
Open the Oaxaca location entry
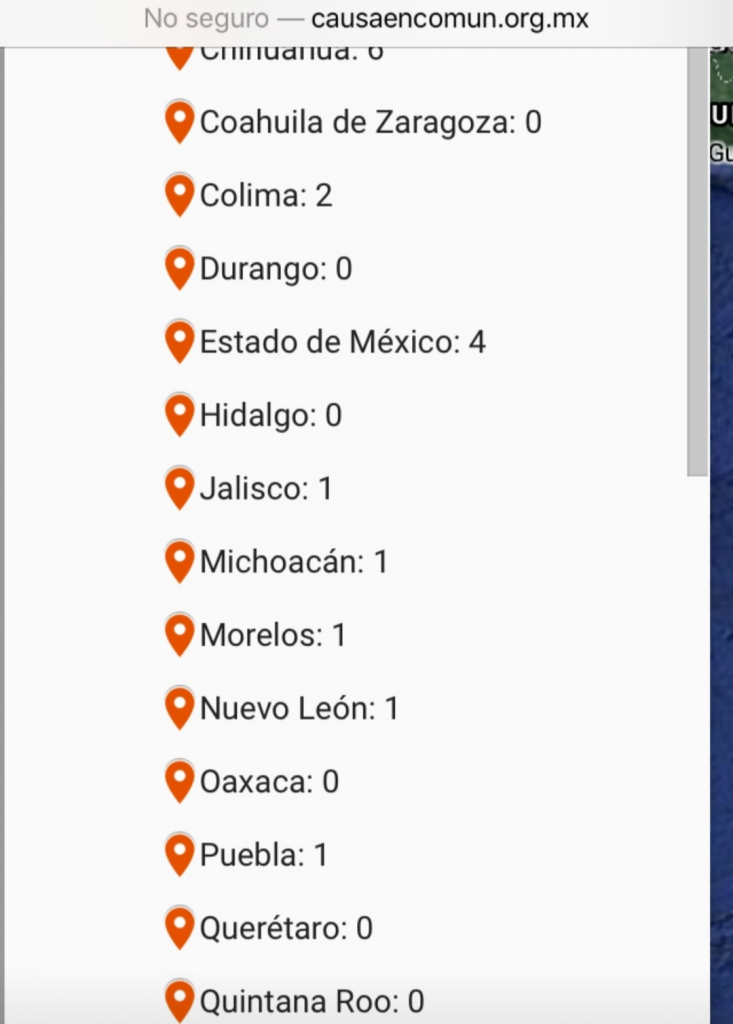(x=268, y=782)
